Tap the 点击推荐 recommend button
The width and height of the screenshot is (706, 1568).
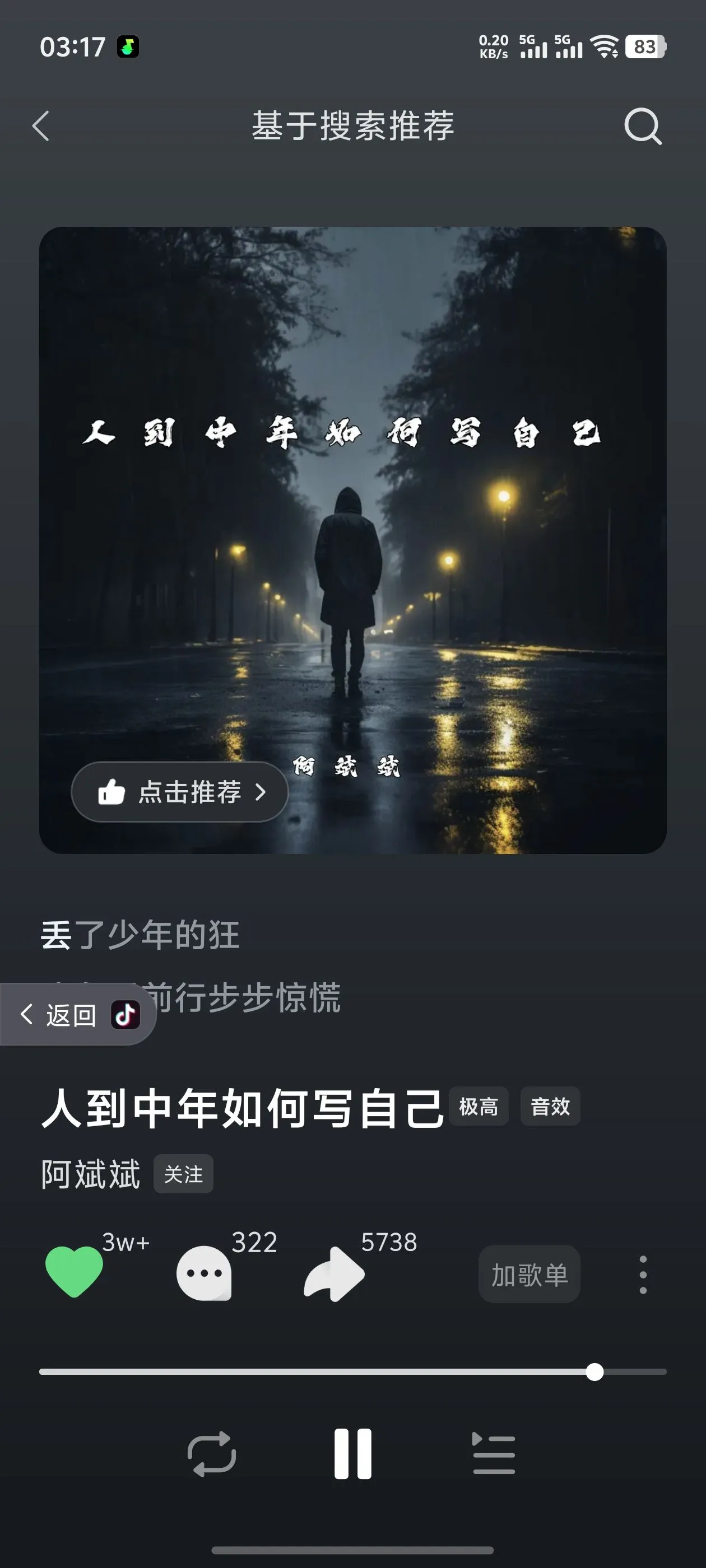180,792
